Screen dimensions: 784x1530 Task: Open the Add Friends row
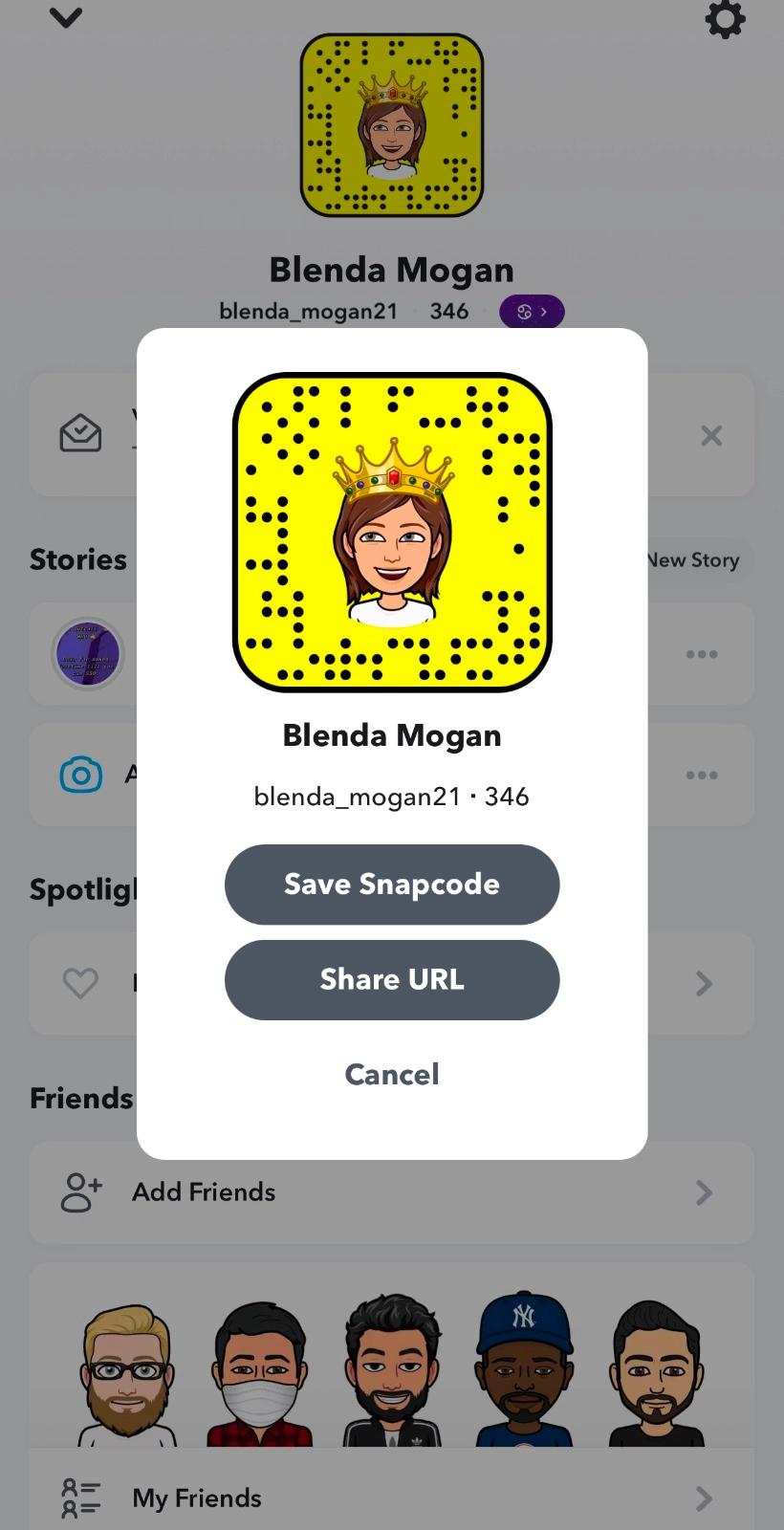392,1192
